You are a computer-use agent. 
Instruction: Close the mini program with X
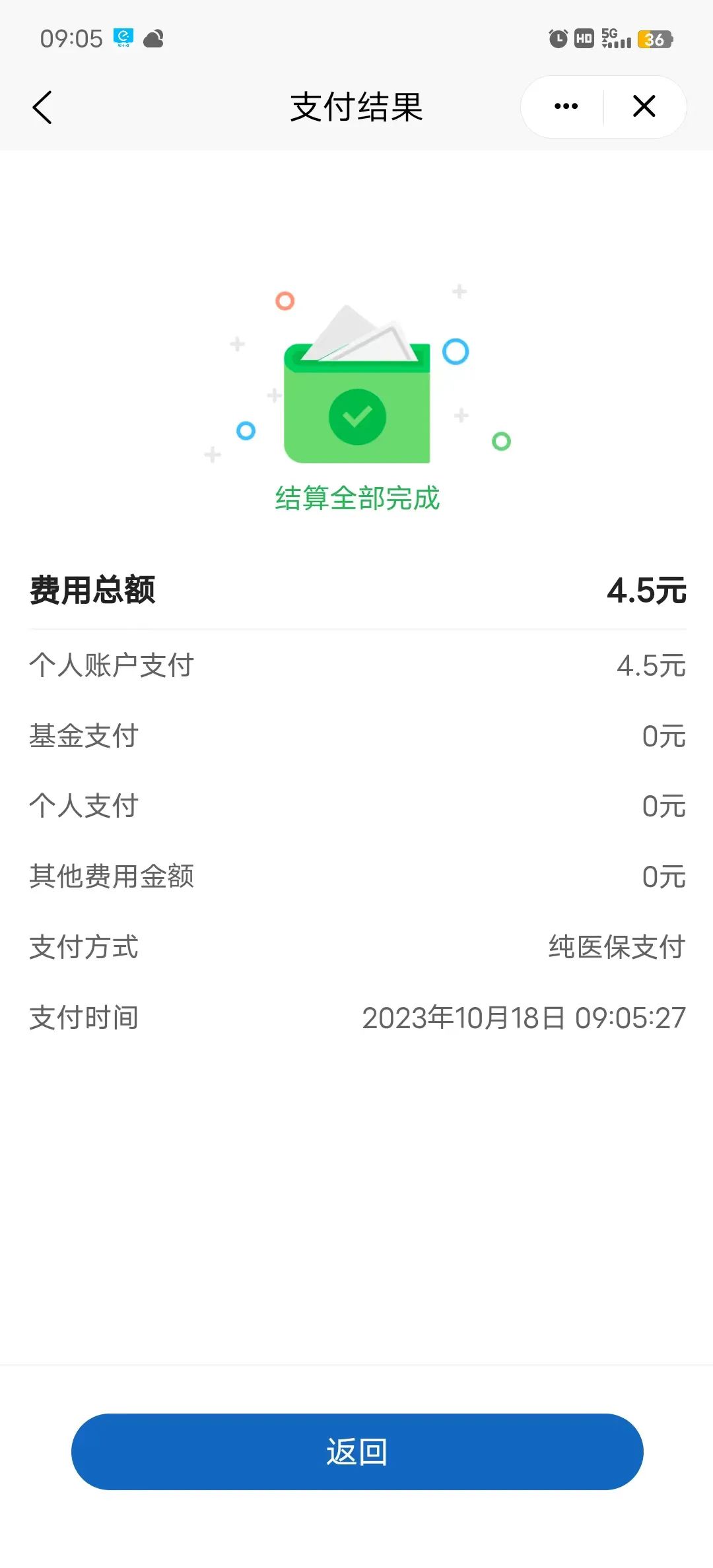644,106
